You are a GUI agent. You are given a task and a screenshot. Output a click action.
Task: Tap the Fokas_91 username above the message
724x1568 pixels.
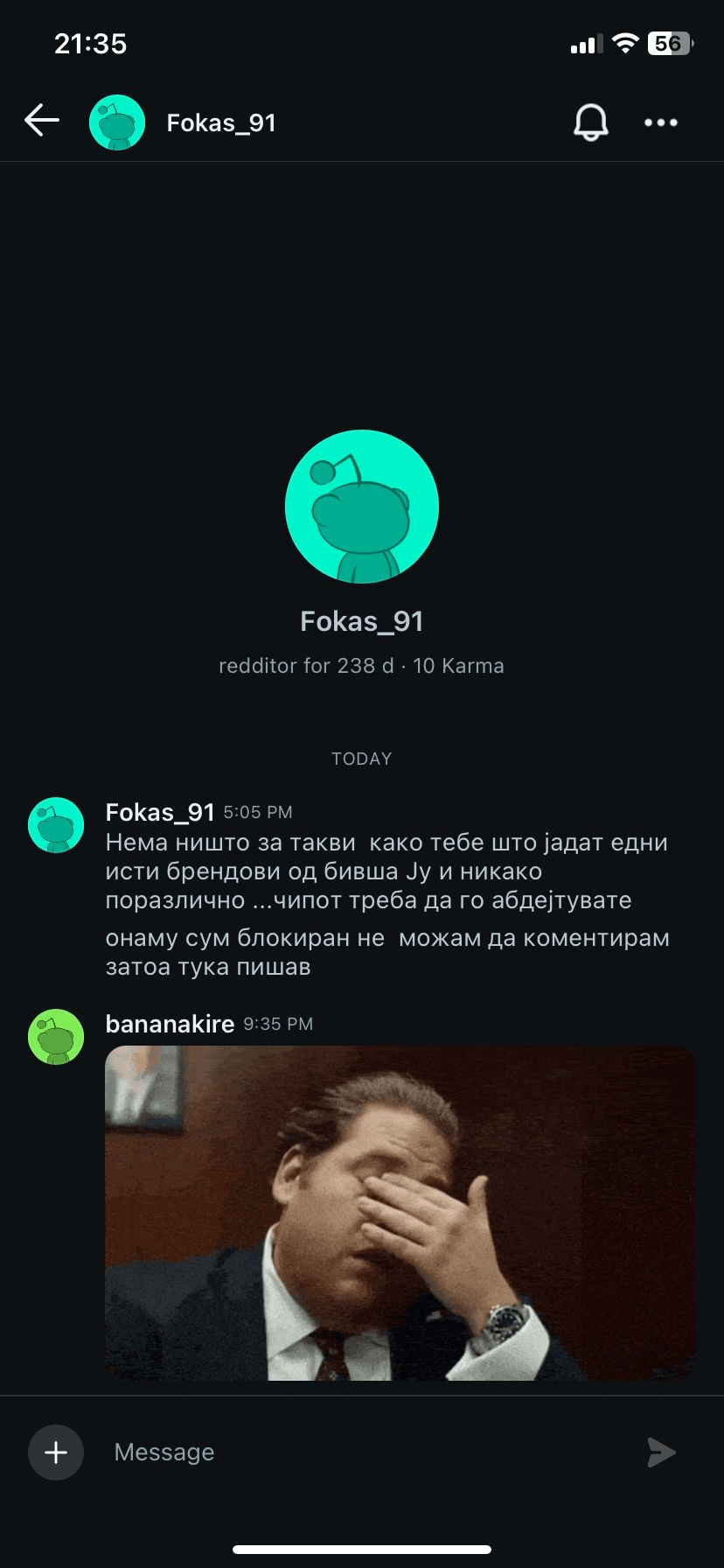click(x=160, y=812)
